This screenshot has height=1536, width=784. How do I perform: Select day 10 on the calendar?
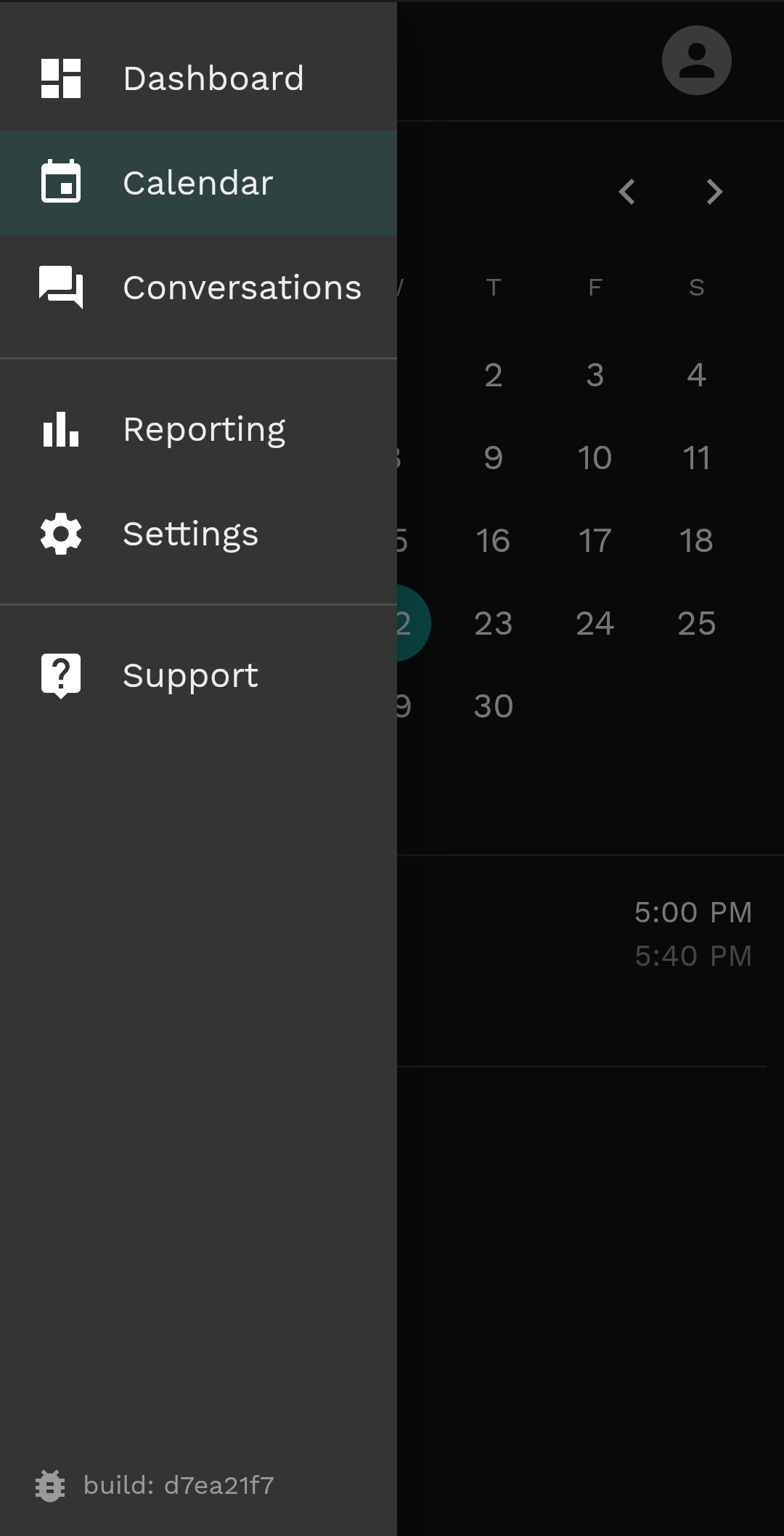pos(595,458)
